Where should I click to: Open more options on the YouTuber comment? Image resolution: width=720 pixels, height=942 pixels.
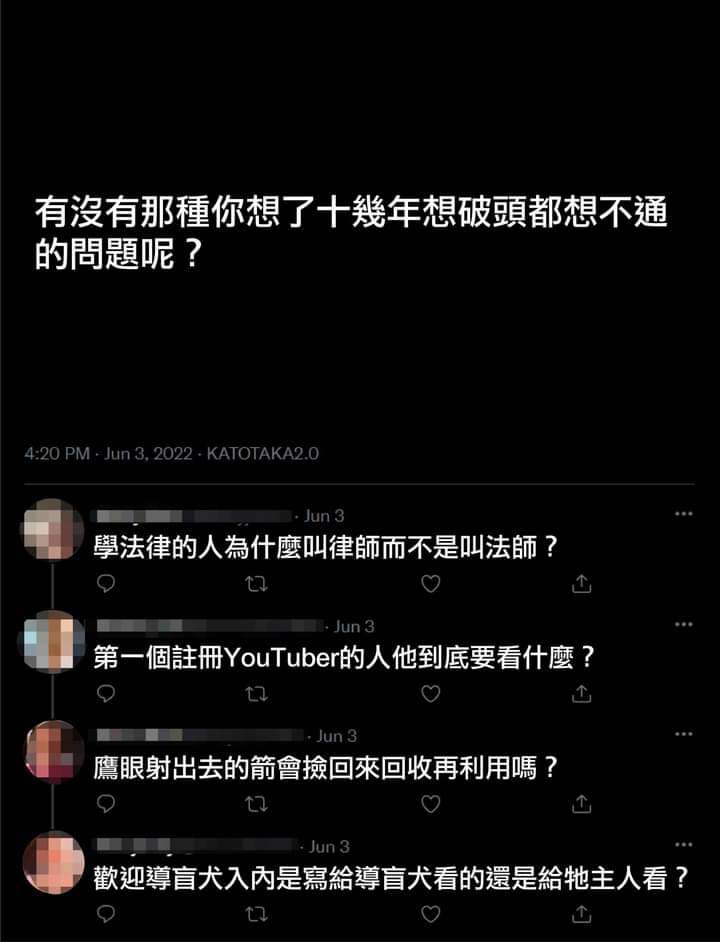coord(683,624)
